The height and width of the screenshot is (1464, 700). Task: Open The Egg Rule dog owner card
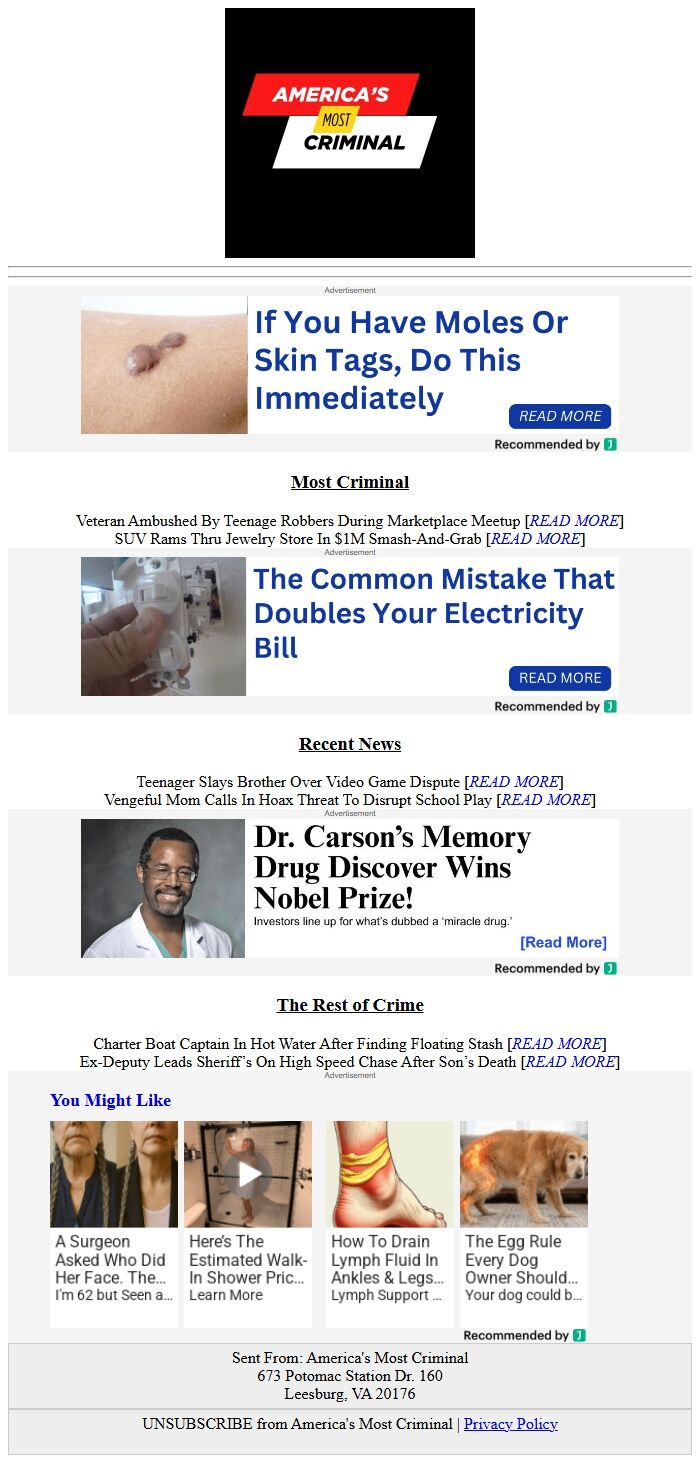524,1224
